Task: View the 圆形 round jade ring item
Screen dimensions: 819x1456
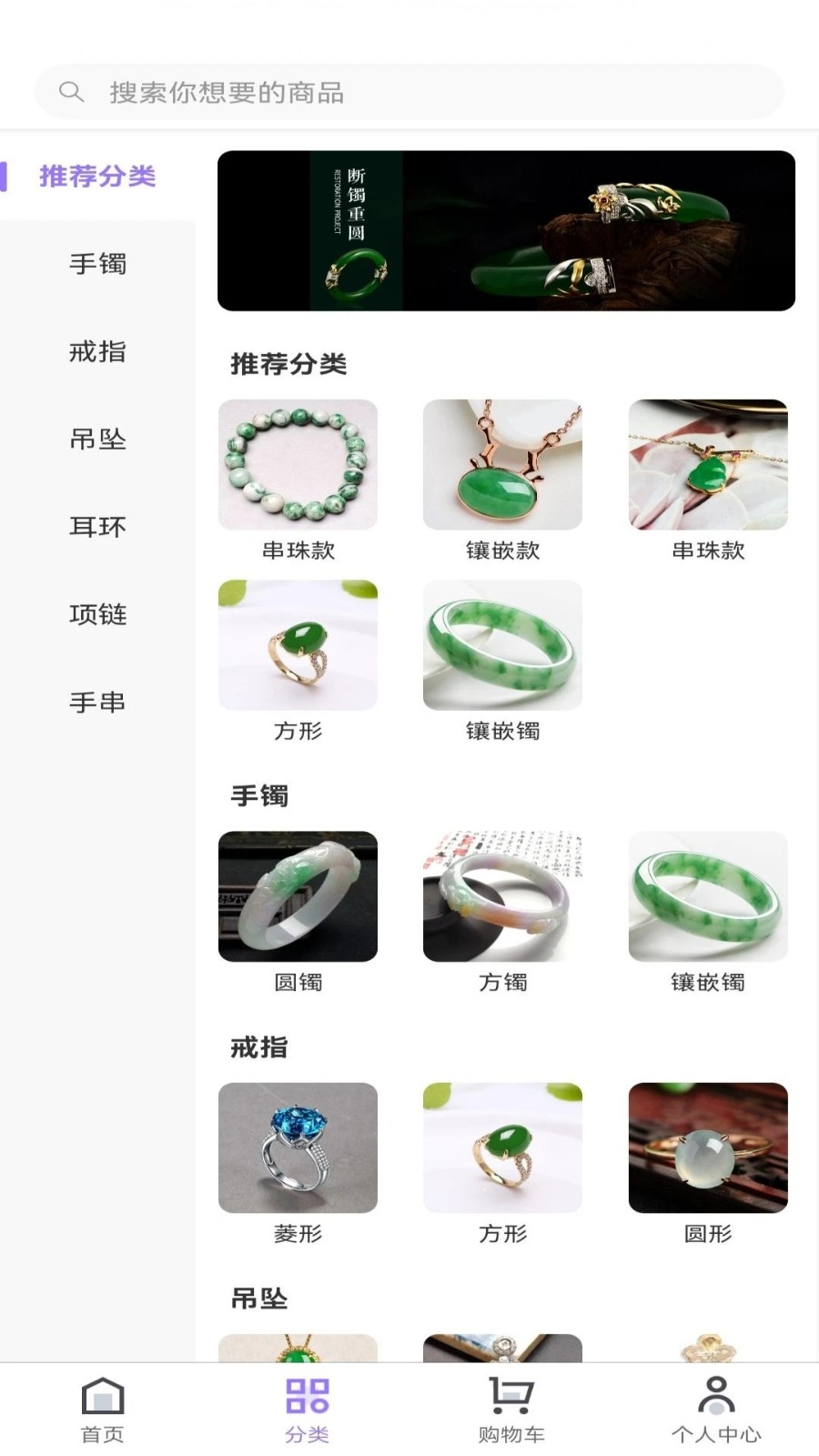Action: tap(707, 1148)
